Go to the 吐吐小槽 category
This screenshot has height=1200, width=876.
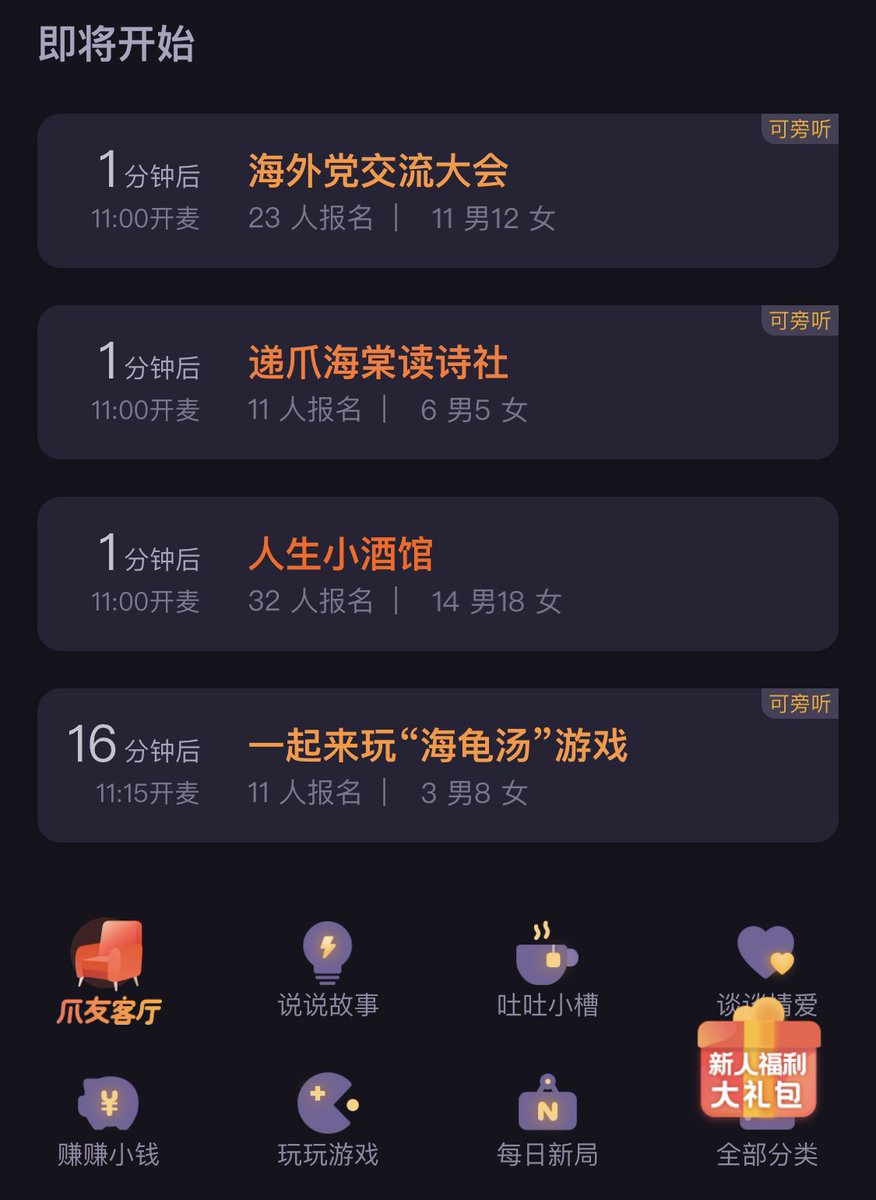[x=547, y=971]
